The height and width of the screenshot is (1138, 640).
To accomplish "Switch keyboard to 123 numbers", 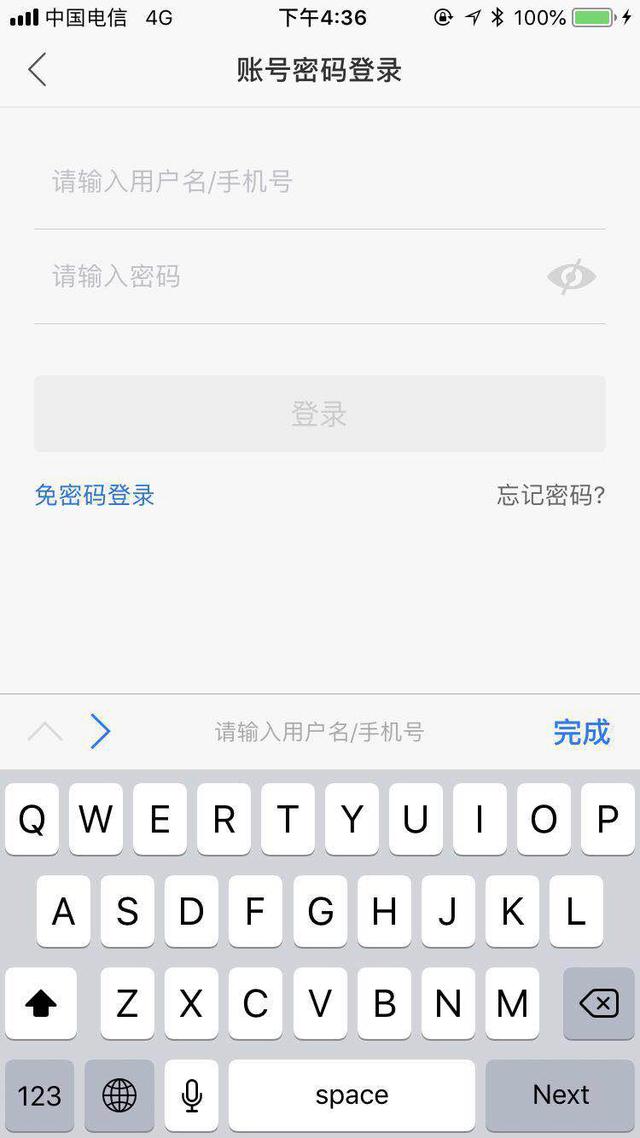I will click(39, 1095).
